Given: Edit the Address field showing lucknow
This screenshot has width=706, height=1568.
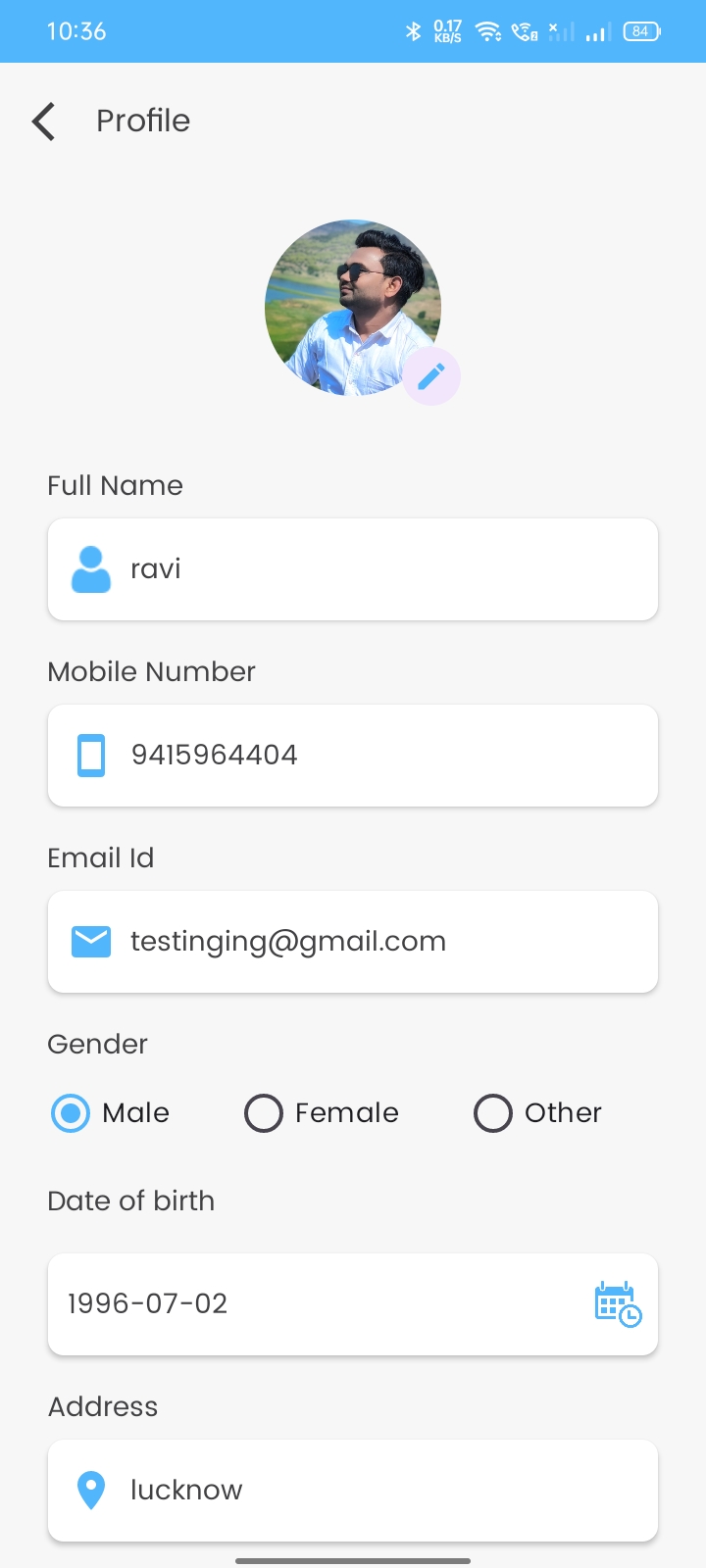Looking at the screenshot, I should pos(353,1491).
